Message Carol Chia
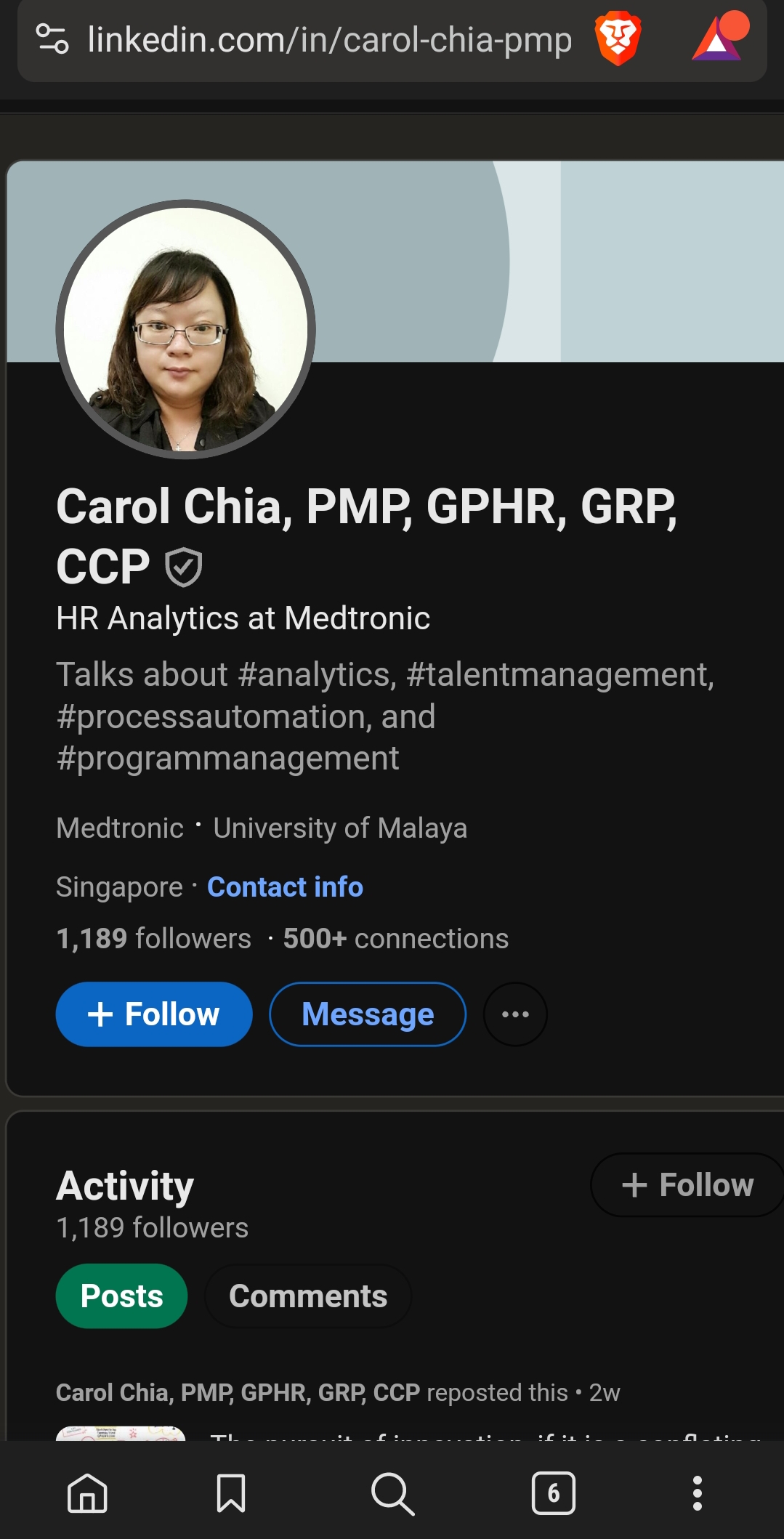784x1539 pixels. (x=368, y=1014)
